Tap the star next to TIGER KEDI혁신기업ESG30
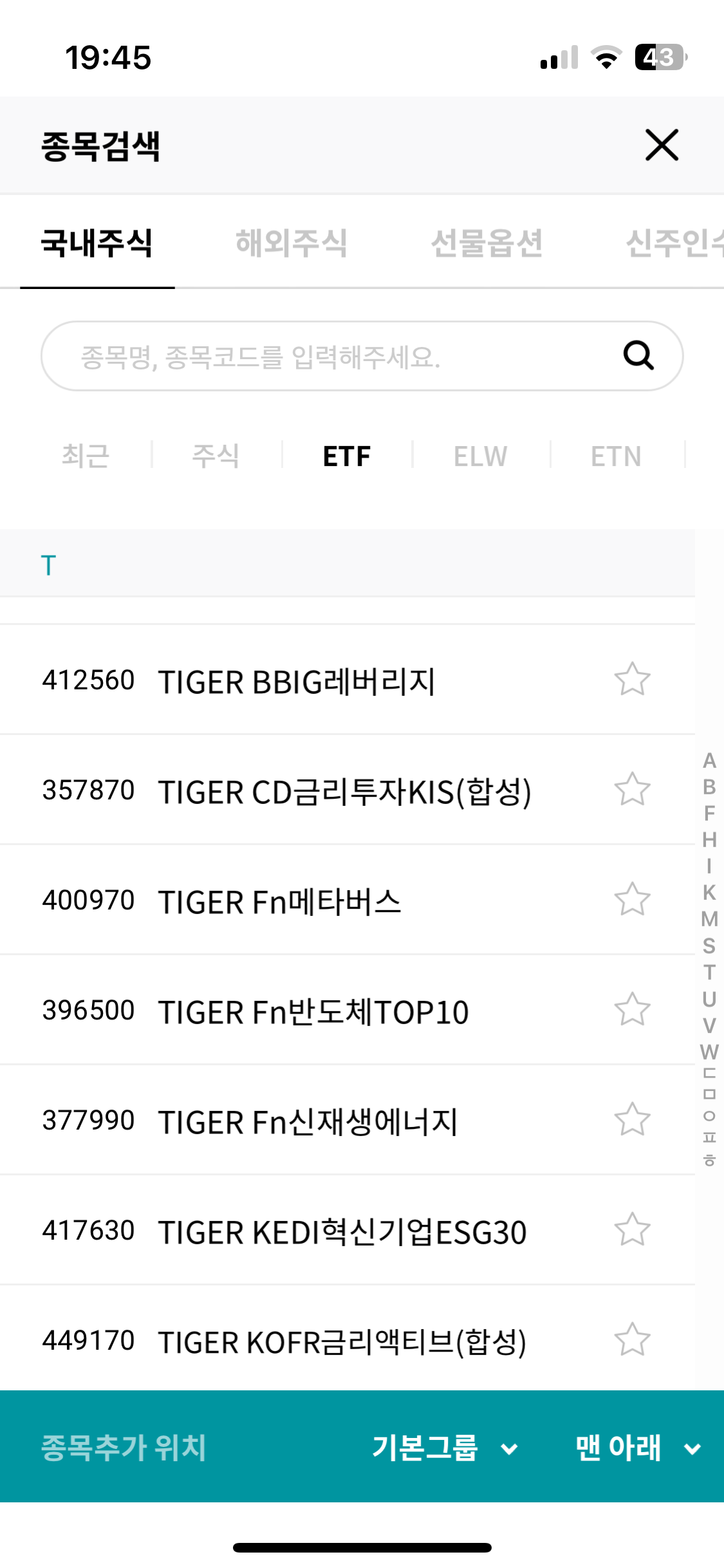This screenshot has height=1568, width=724. [x=632, y=1230]
